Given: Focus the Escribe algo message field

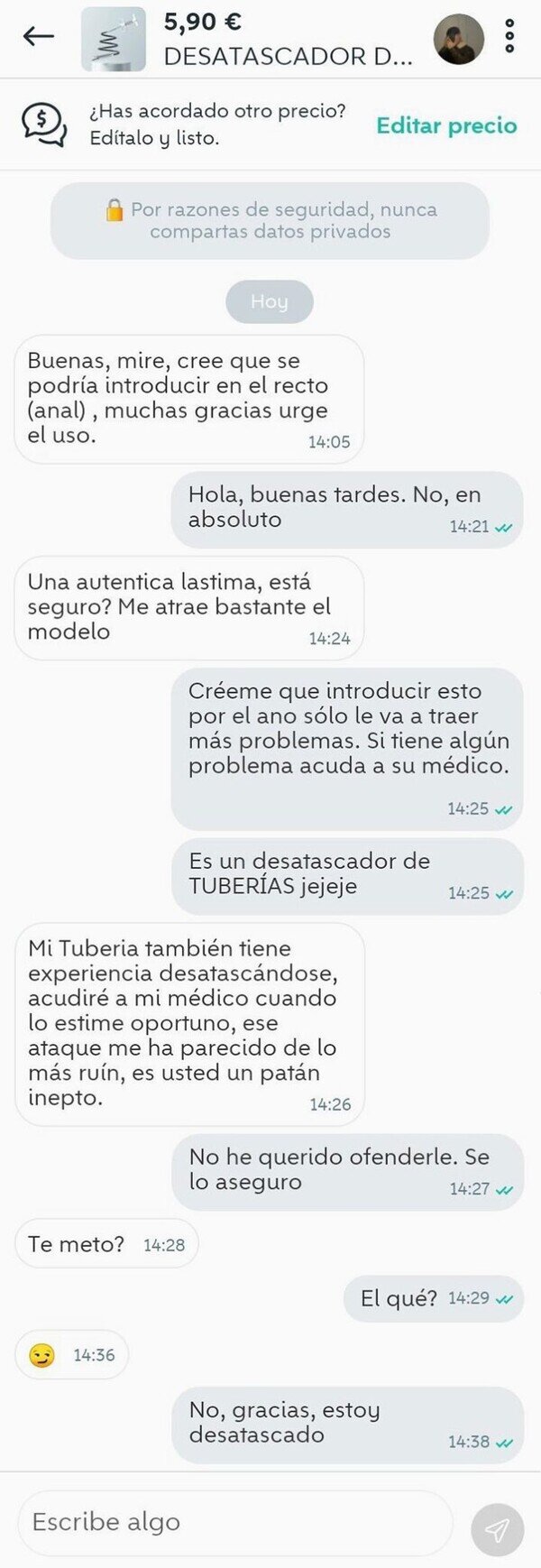Looking at the screenshot, I should (x=234, y=1522).
